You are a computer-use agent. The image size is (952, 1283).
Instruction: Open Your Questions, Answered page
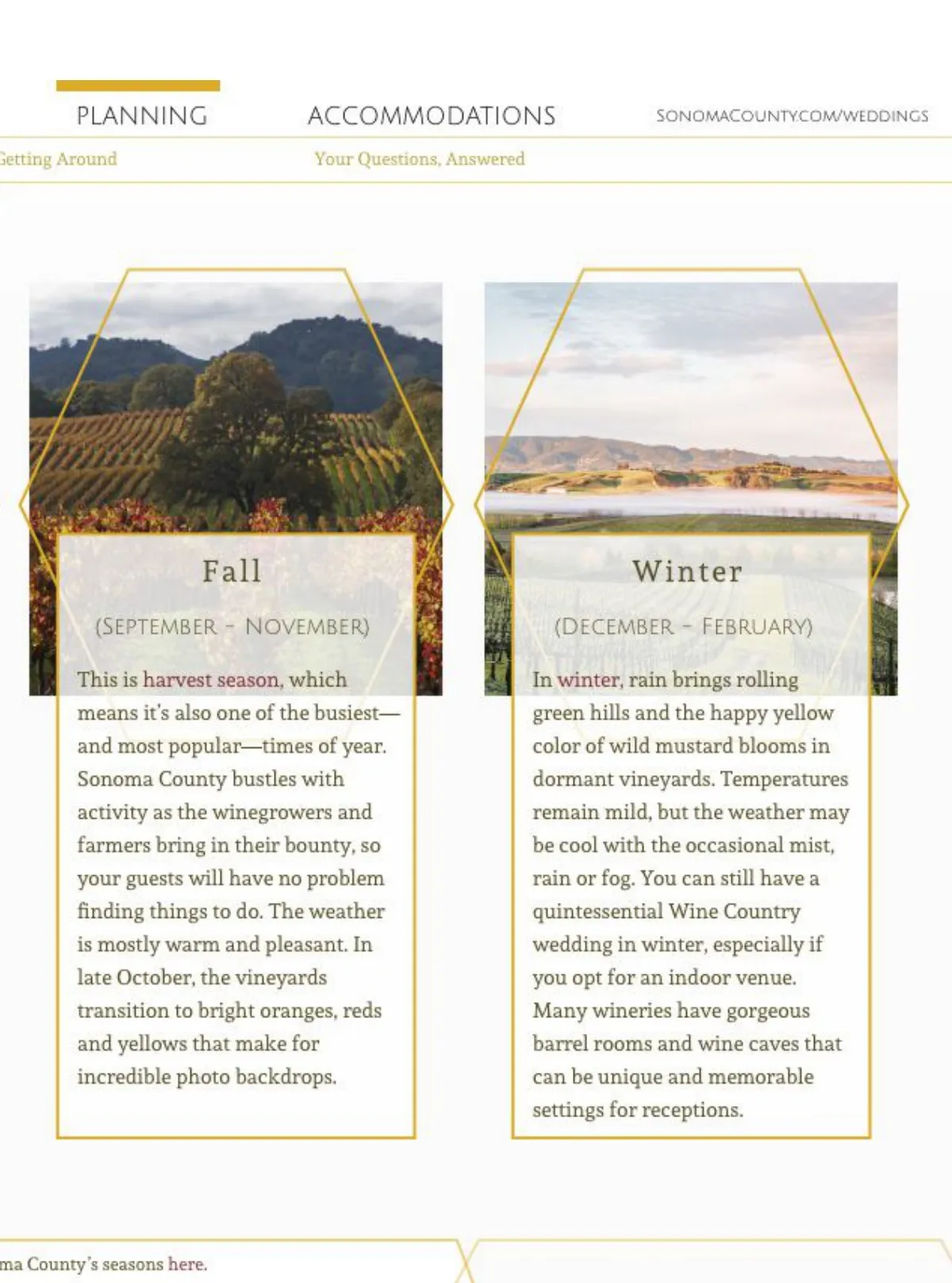click(x=420, y=159)
